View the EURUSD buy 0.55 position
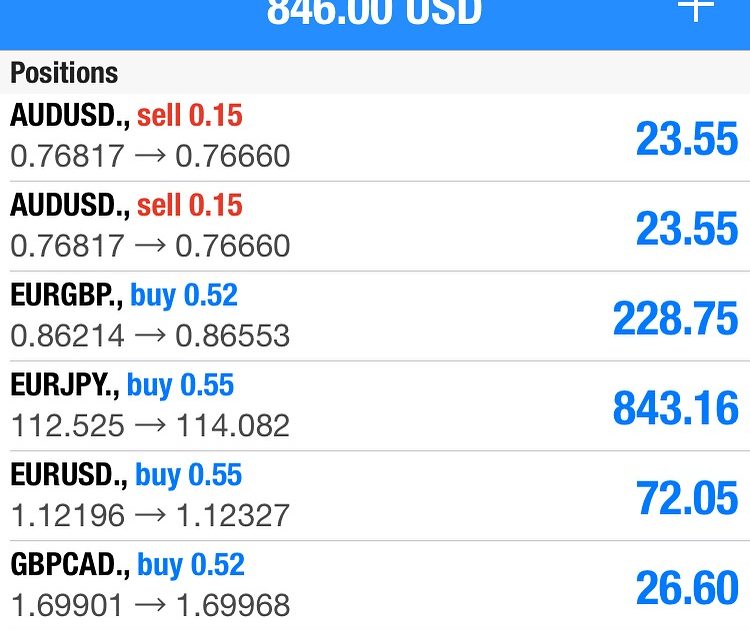The image size is (750, 630). (374, 496)
